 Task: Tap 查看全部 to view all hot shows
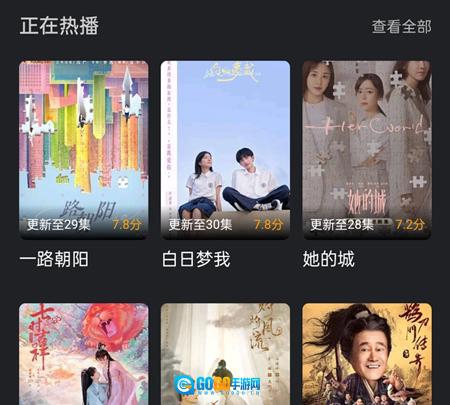401,27
